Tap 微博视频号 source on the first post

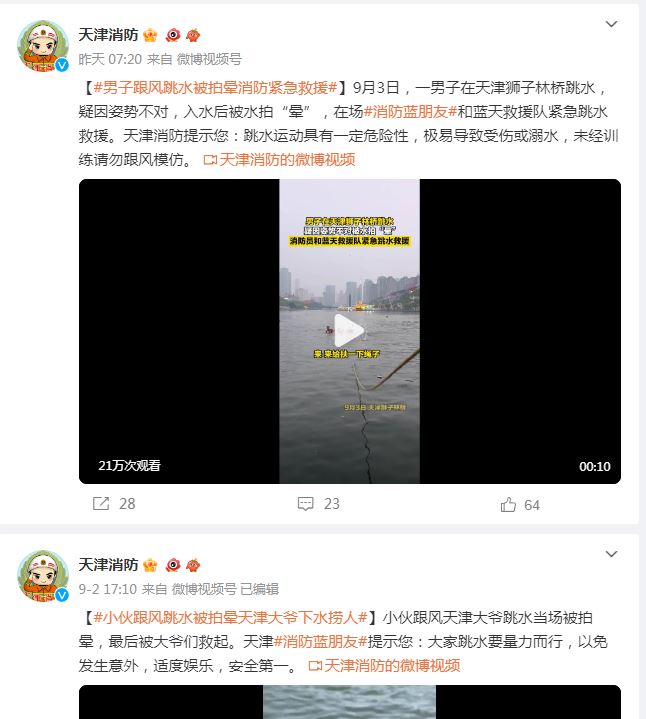tap(208, 59)
